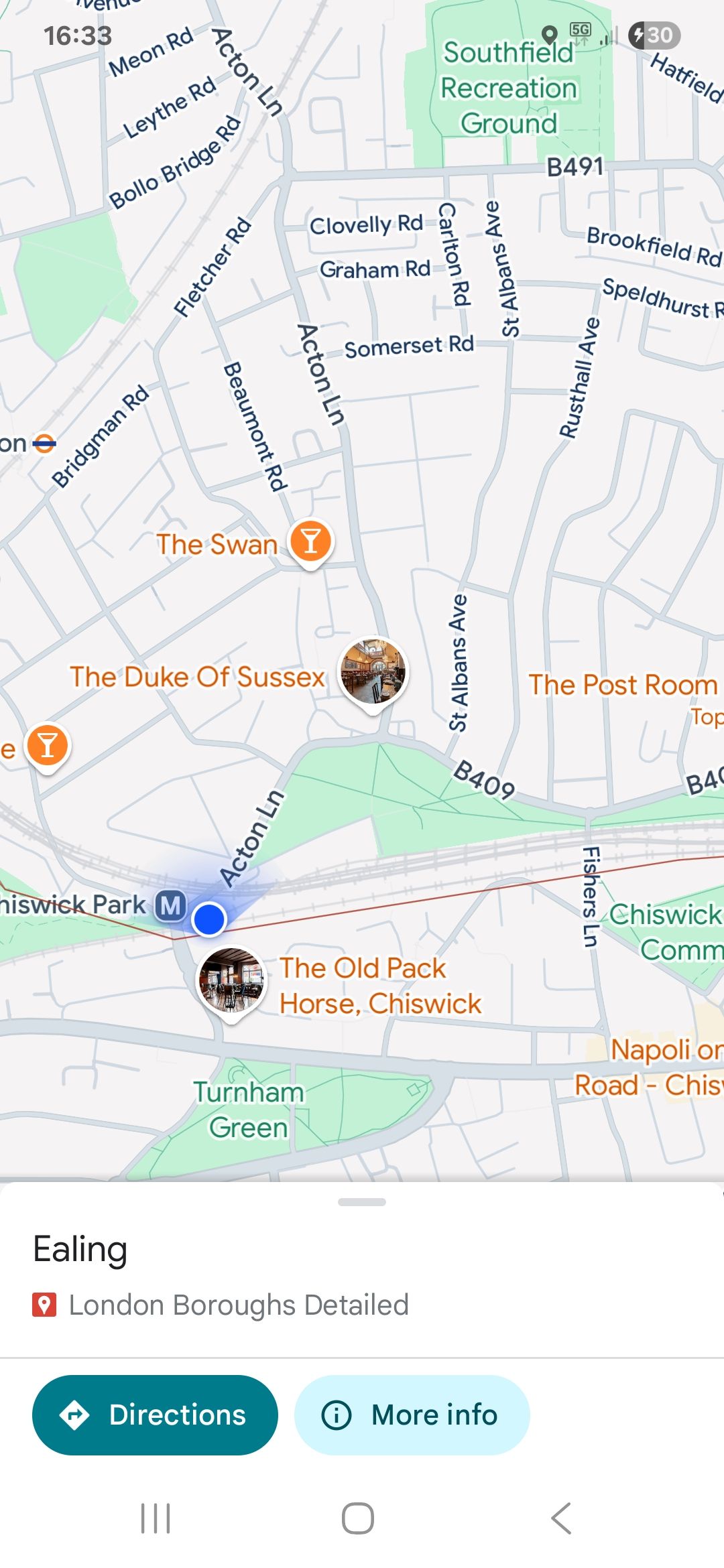
Task: Expand the Ealing bottom sheet handle
Action: [x=362, y=1202]
